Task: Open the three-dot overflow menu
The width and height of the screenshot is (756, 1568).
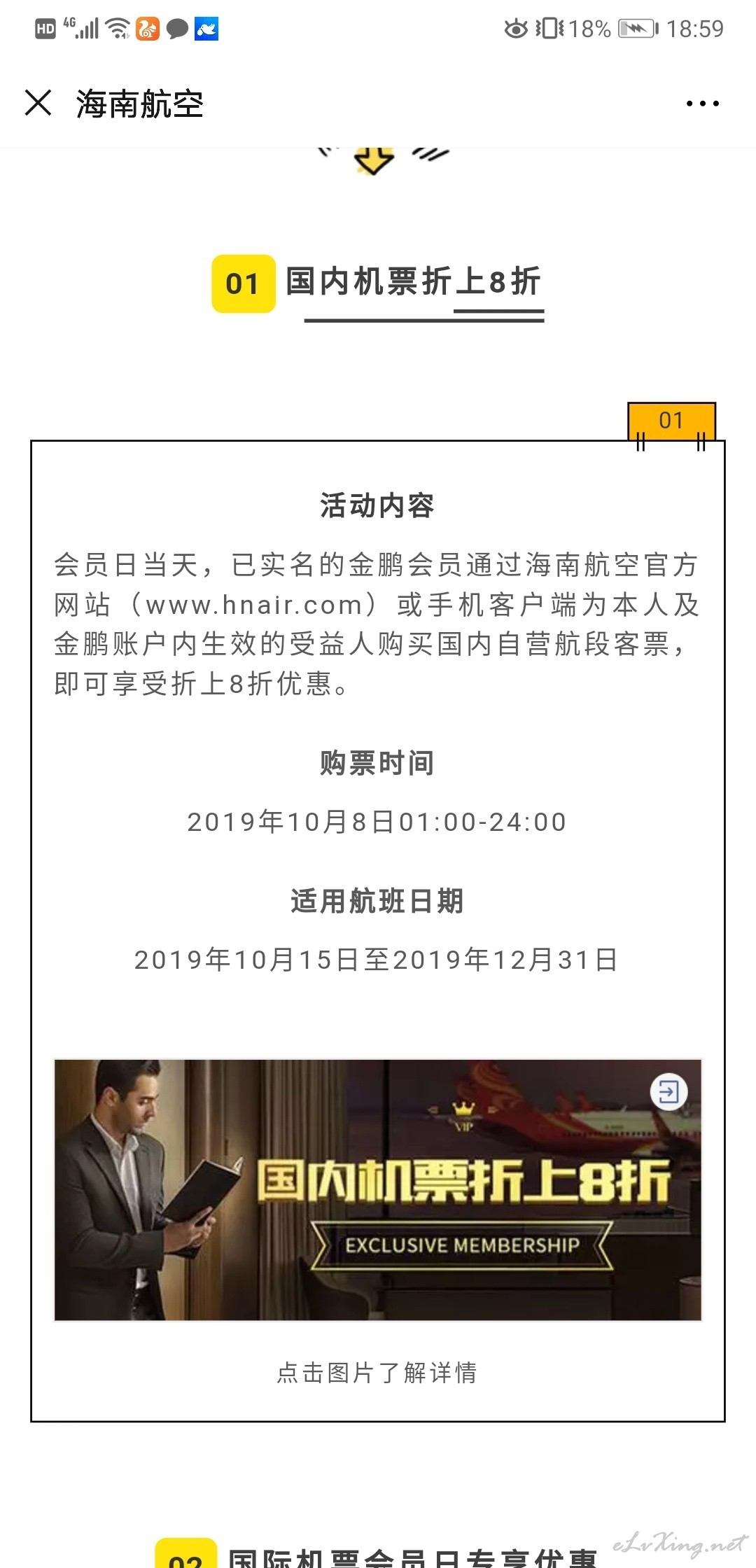Action: click(702, 104)
